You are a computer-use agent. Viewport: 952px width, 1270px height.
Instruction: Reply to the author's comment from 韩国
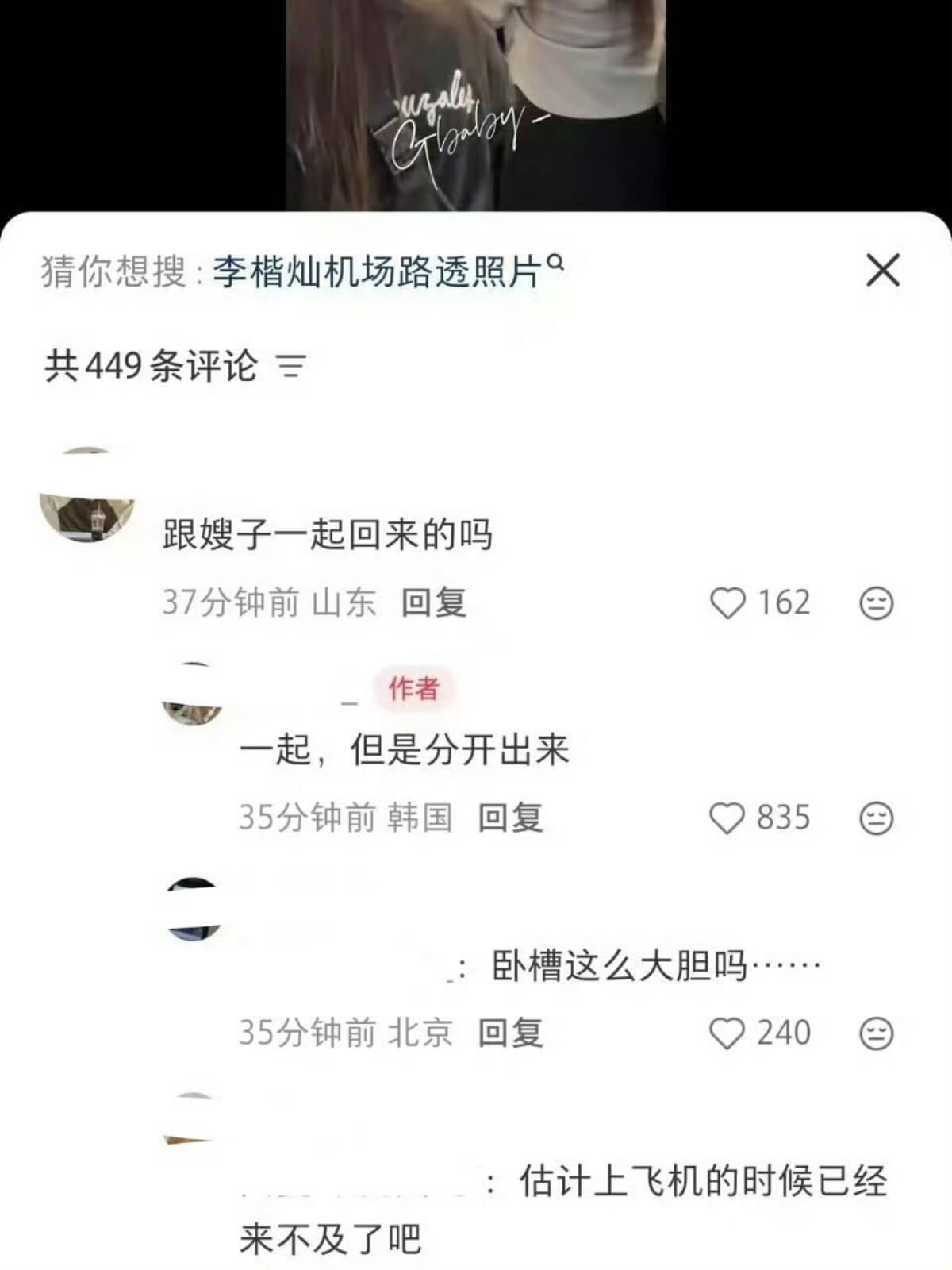(x=510, y=818)
